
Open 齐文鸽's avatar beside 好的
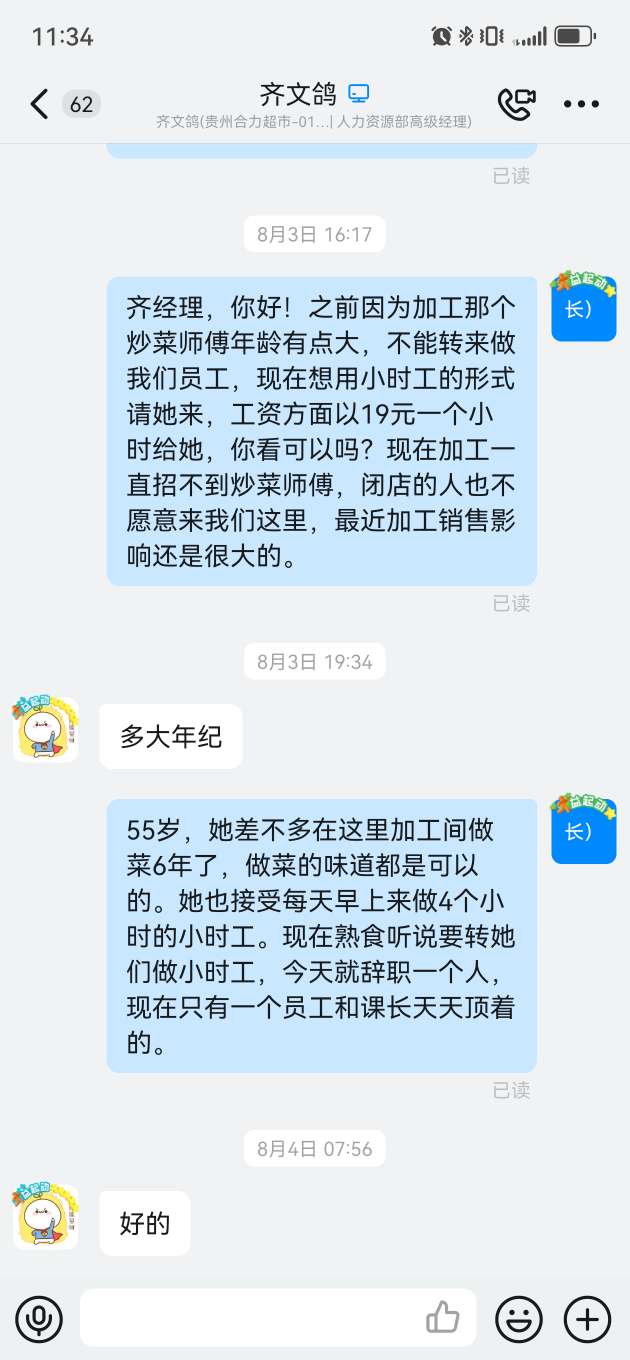46,1216
